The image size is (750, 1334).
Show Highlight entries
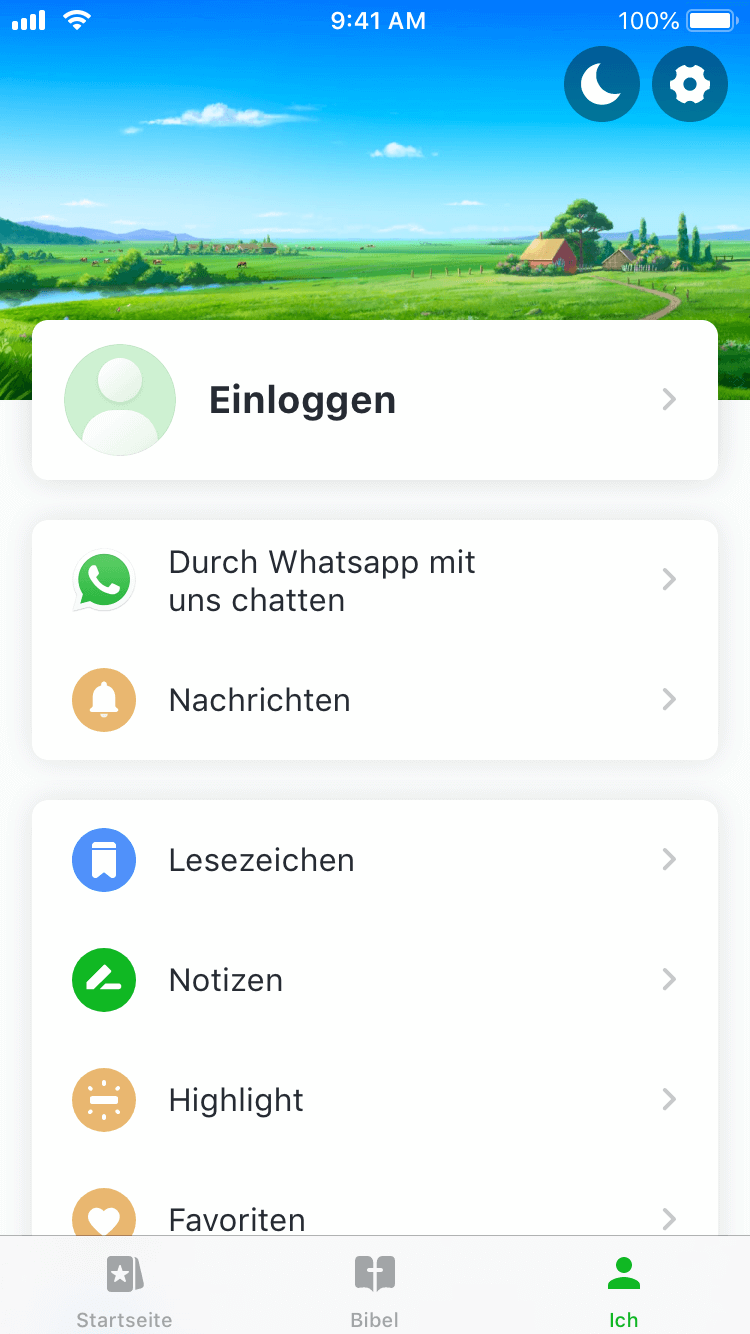pyautogui.click(x=375, y=1100)
